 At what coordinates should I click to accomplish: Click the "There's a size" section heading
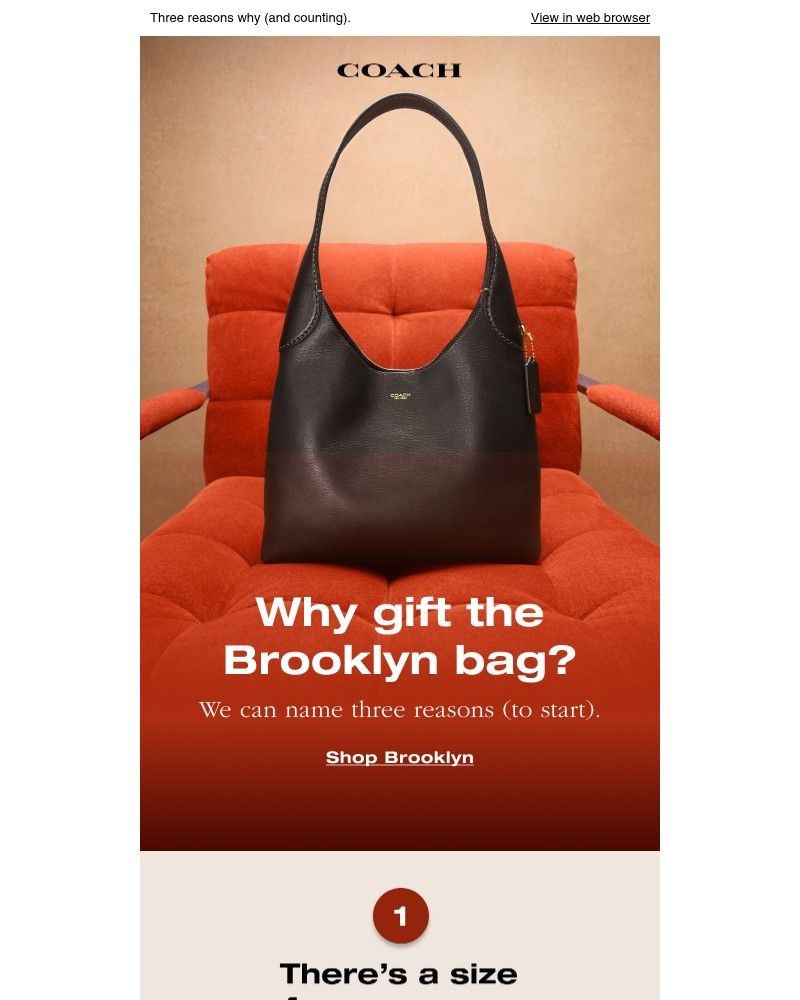click(x=399, y=972)
